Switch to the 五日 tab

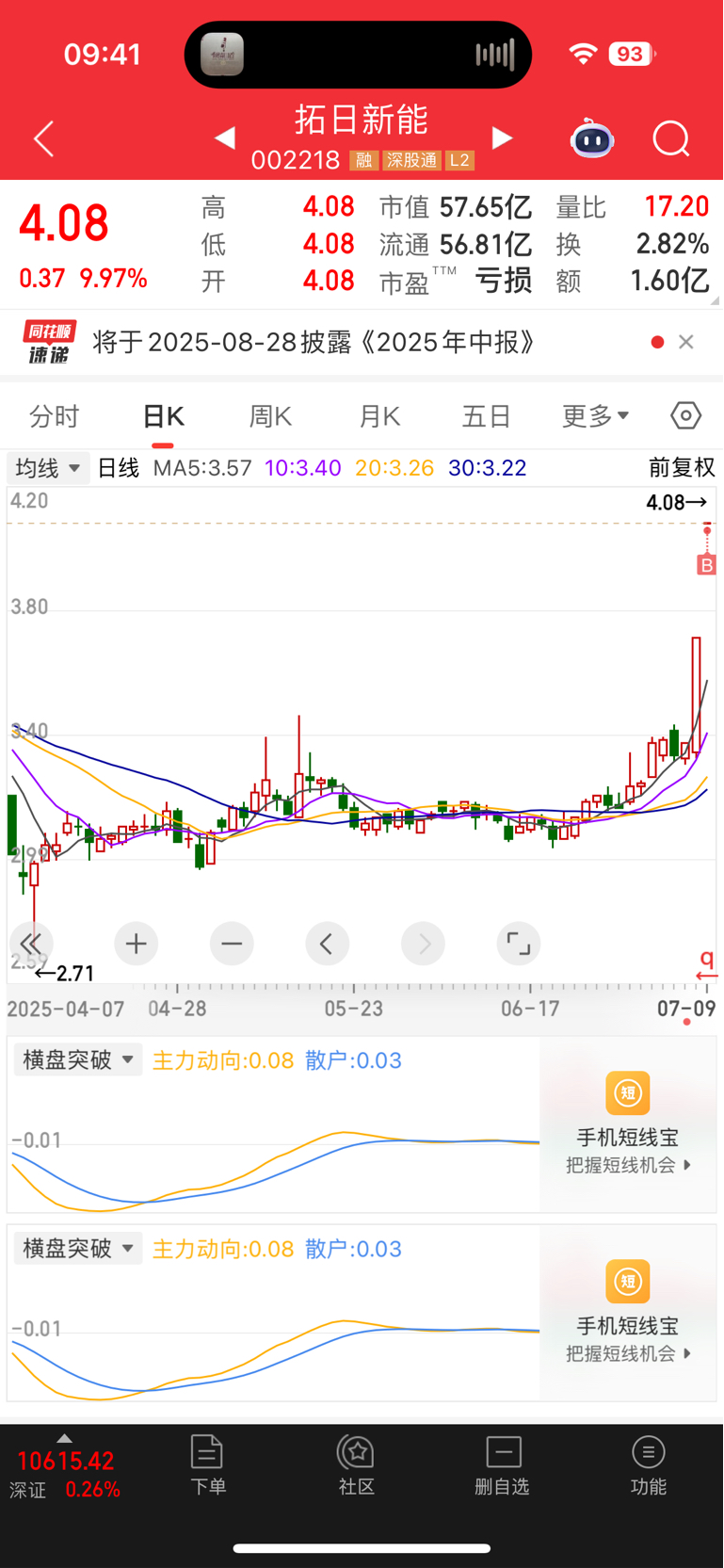click(487, 416)
